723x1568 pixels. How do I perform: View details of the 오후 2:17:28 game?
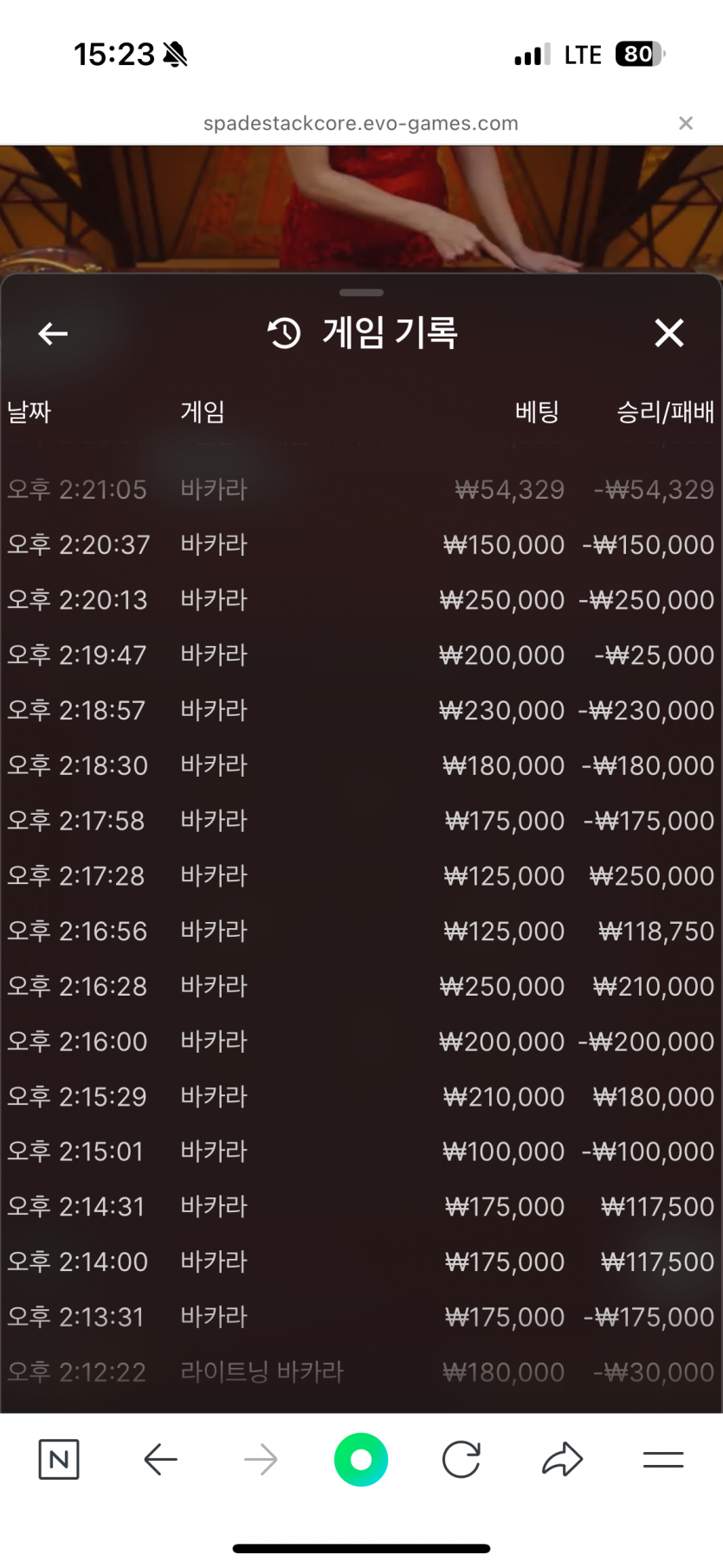[x=361, y=876]
